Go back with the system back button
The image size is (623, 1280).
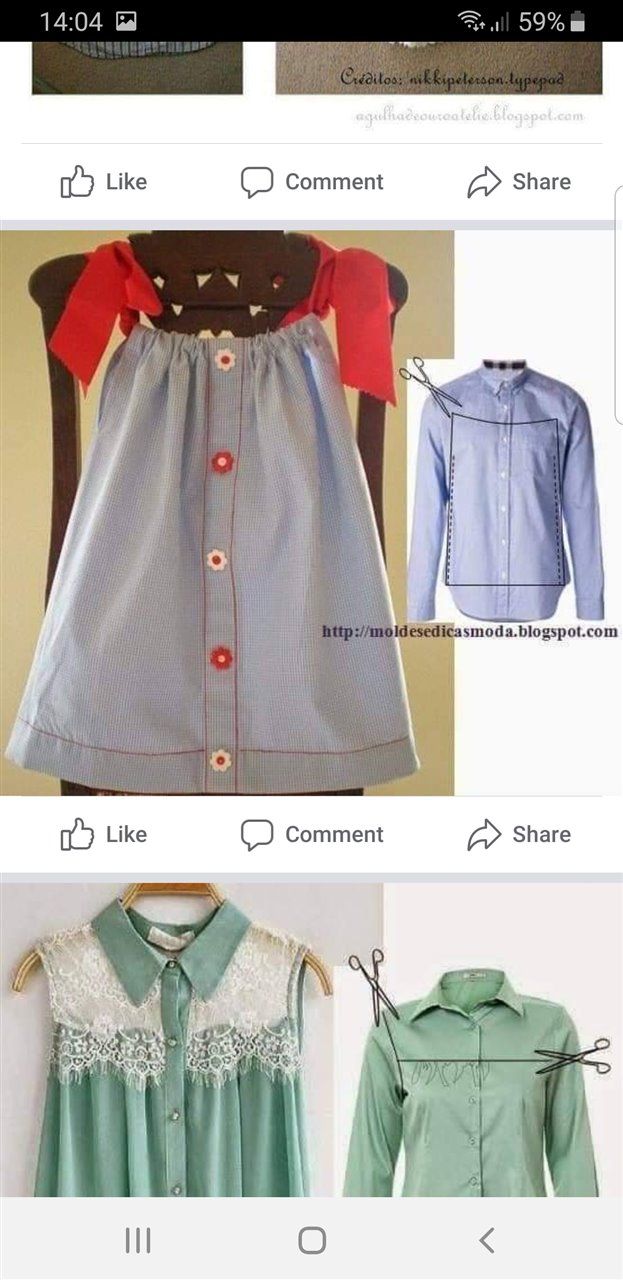click(x=486, y=1240)
